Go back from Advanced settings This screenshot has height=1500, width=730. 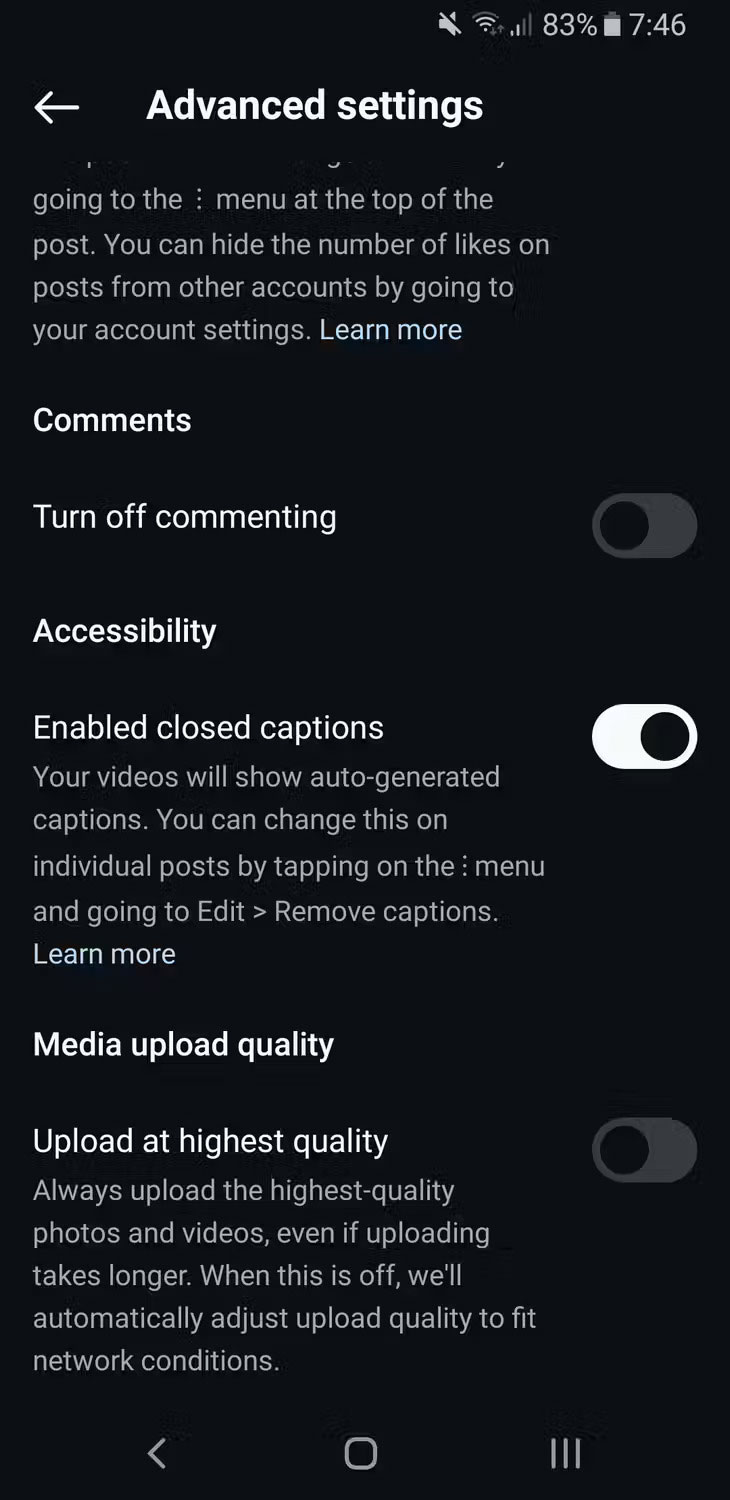click(x=56, y=107)
